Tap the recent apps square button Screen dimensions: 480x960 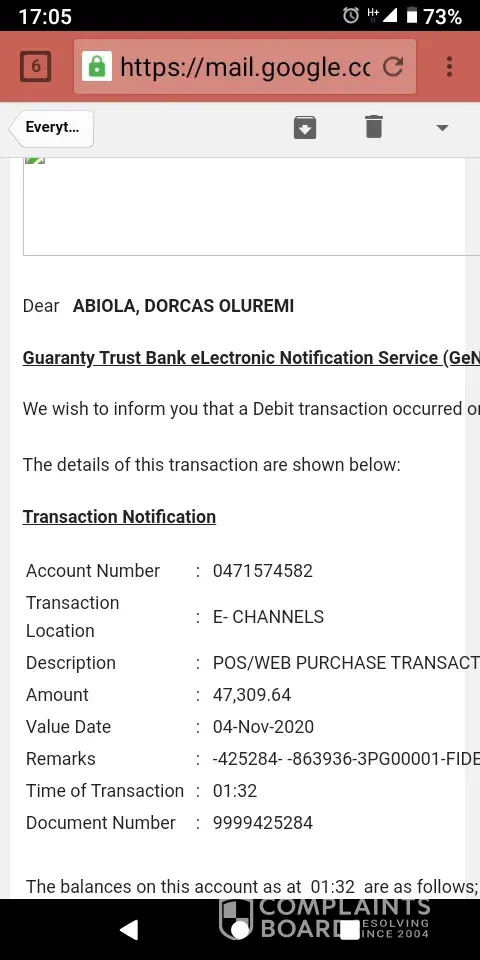350,930
